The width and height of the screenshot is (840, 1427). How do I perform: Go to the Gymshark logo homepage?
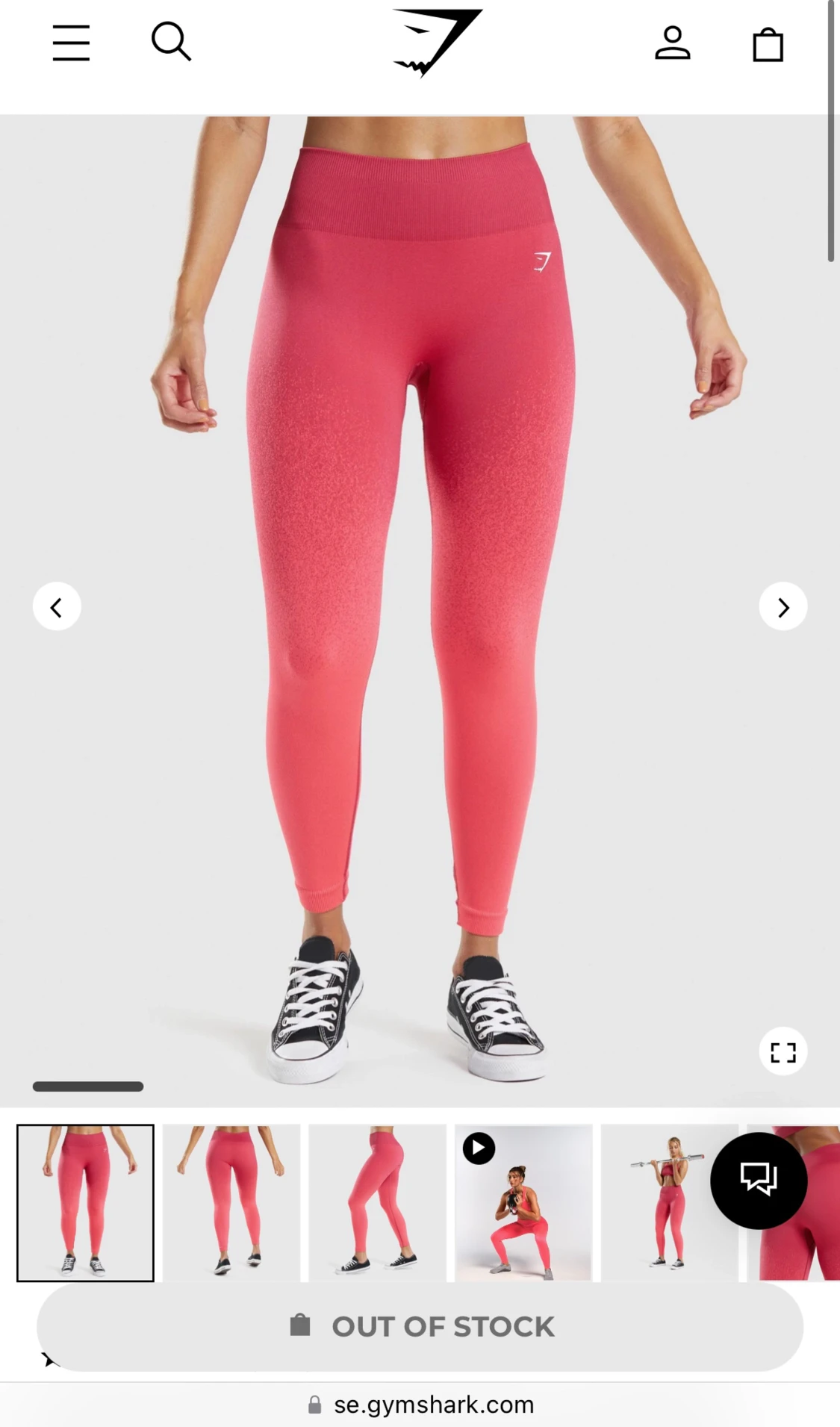[438, 43]
